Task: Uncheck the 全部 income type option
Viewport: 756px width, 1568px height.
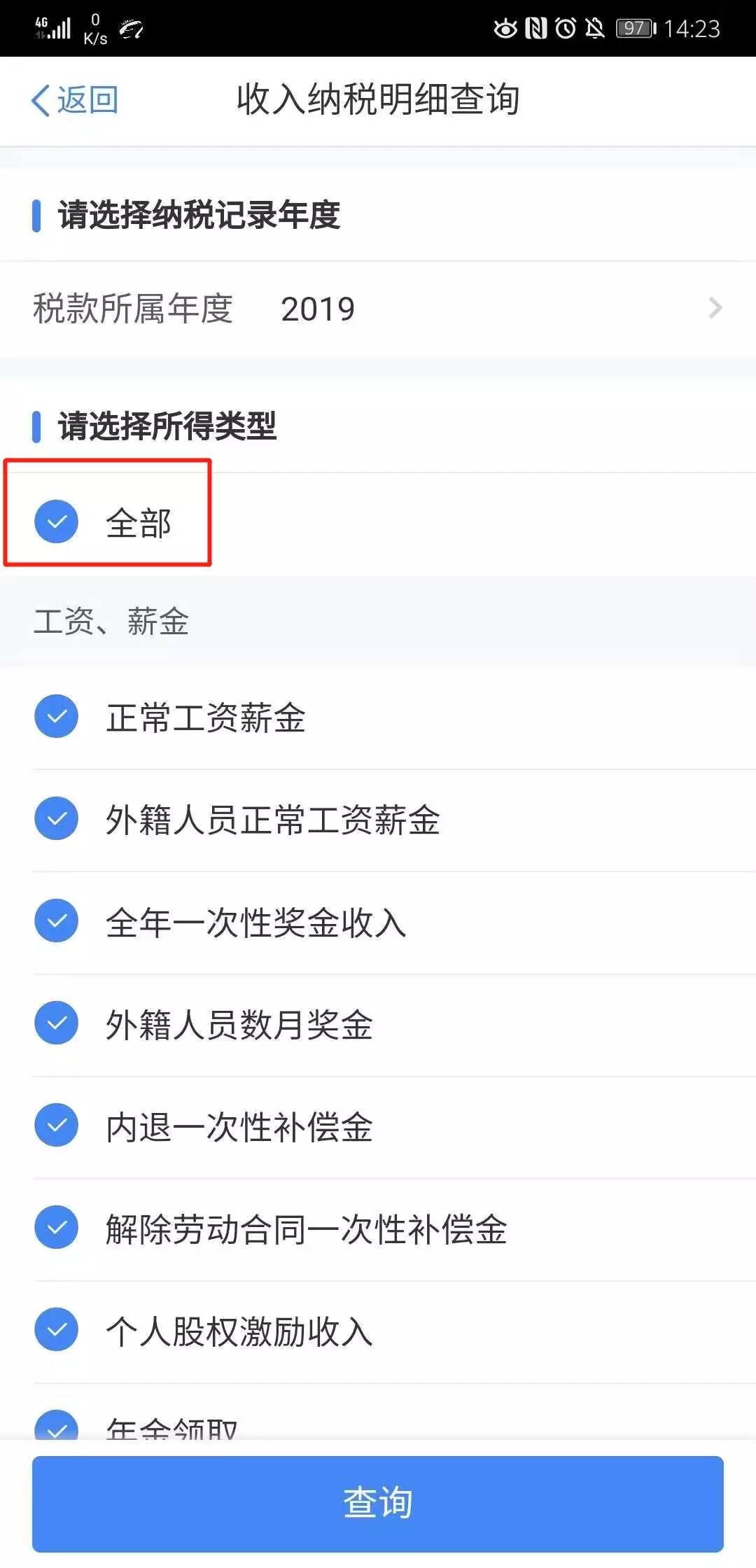Action: [56, 521]
